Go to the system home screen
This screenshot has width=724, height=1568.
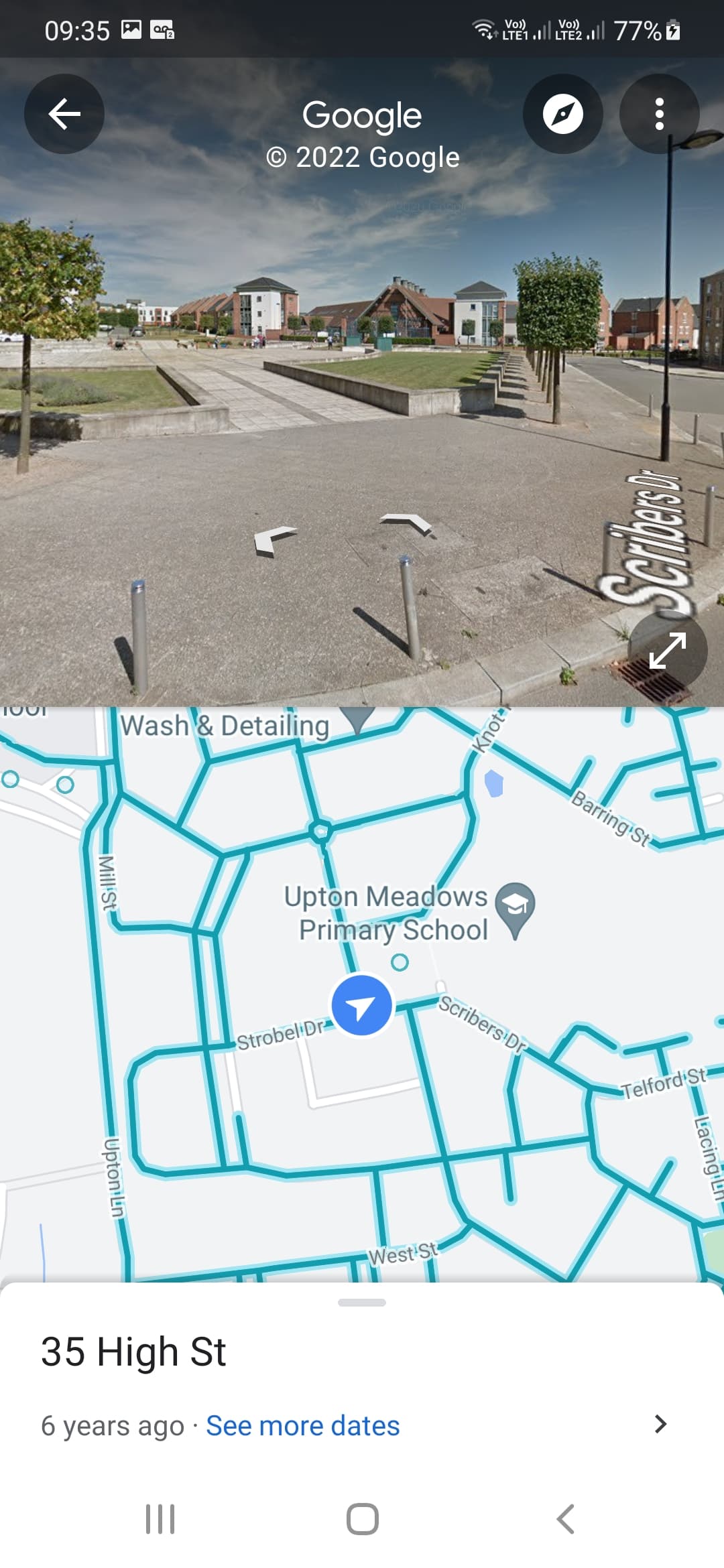click(362, 1518)
